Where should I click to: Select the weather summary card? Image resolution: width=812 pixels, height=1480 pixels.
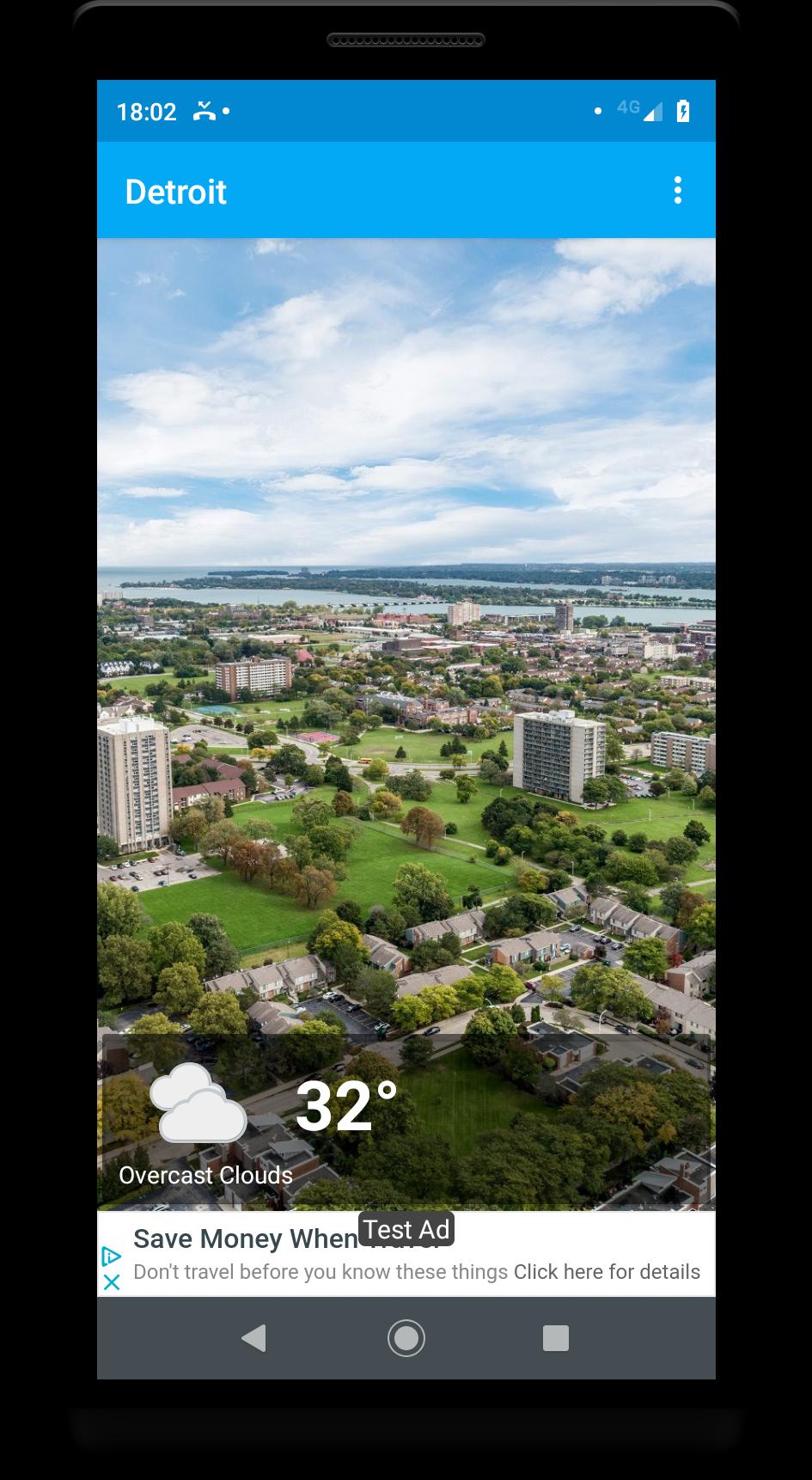click(x=406, y=1122)
